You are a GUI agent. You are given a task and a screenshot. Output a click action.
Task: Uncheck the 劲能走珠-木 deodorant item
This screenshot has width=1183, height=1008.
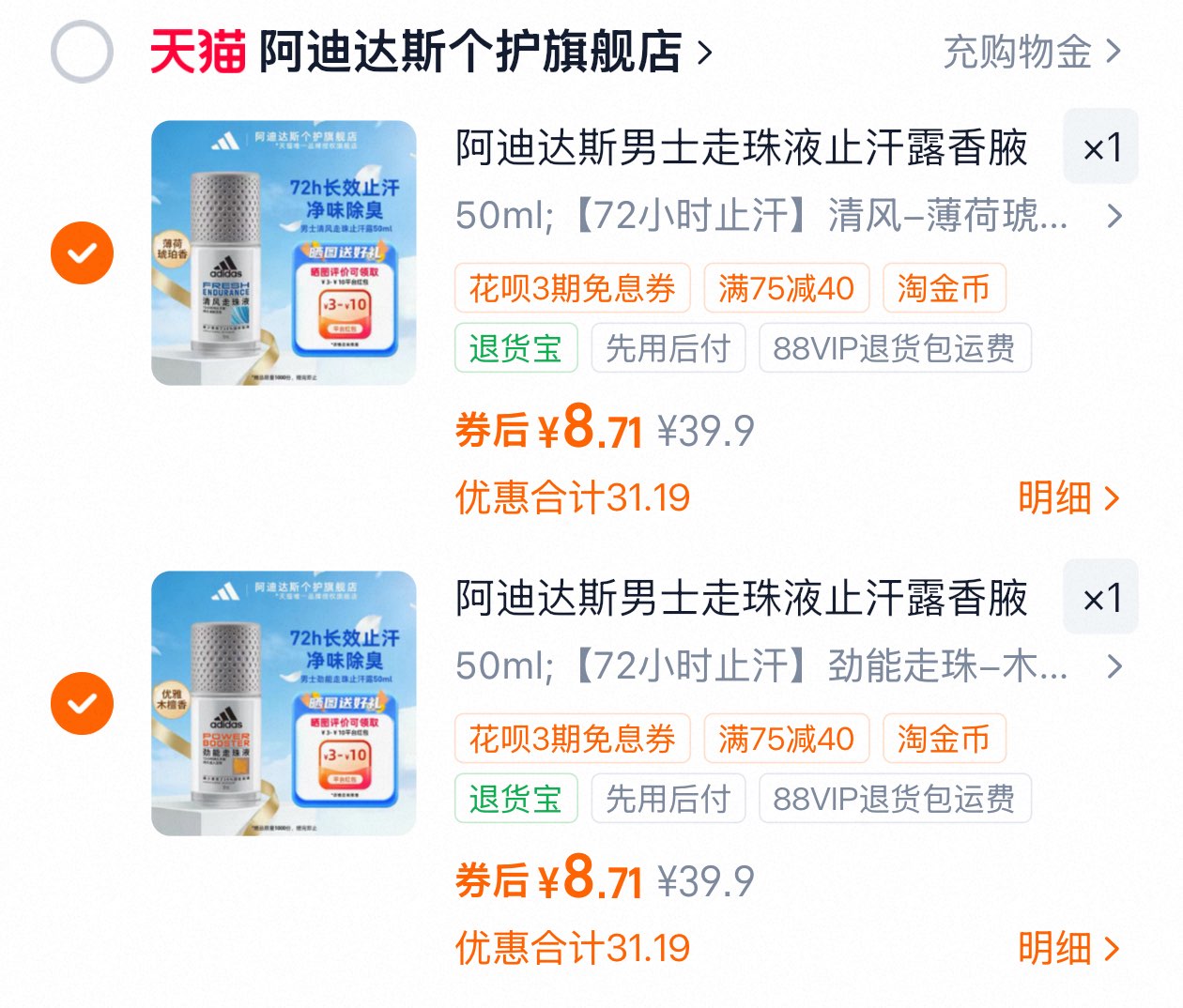pos(82,703)
